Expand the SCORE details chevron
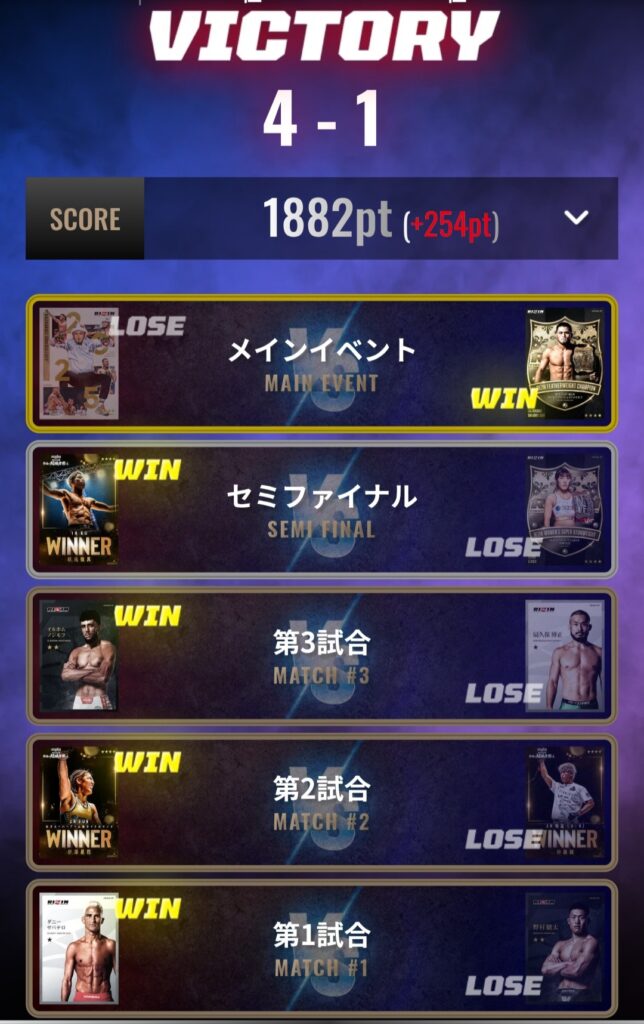 coord(576,218)
